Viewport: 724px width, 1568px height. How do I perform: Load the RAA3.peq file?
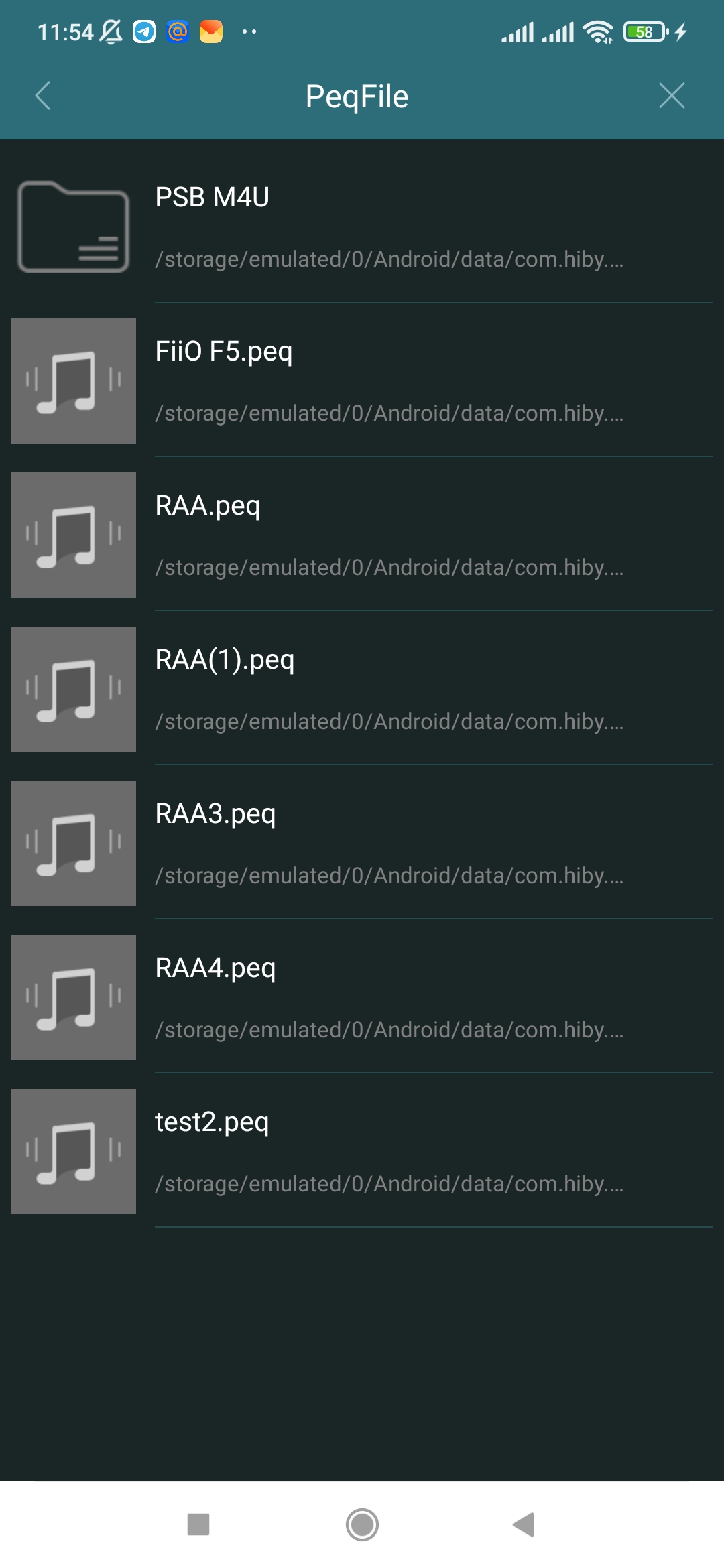[x=362, y=843]
